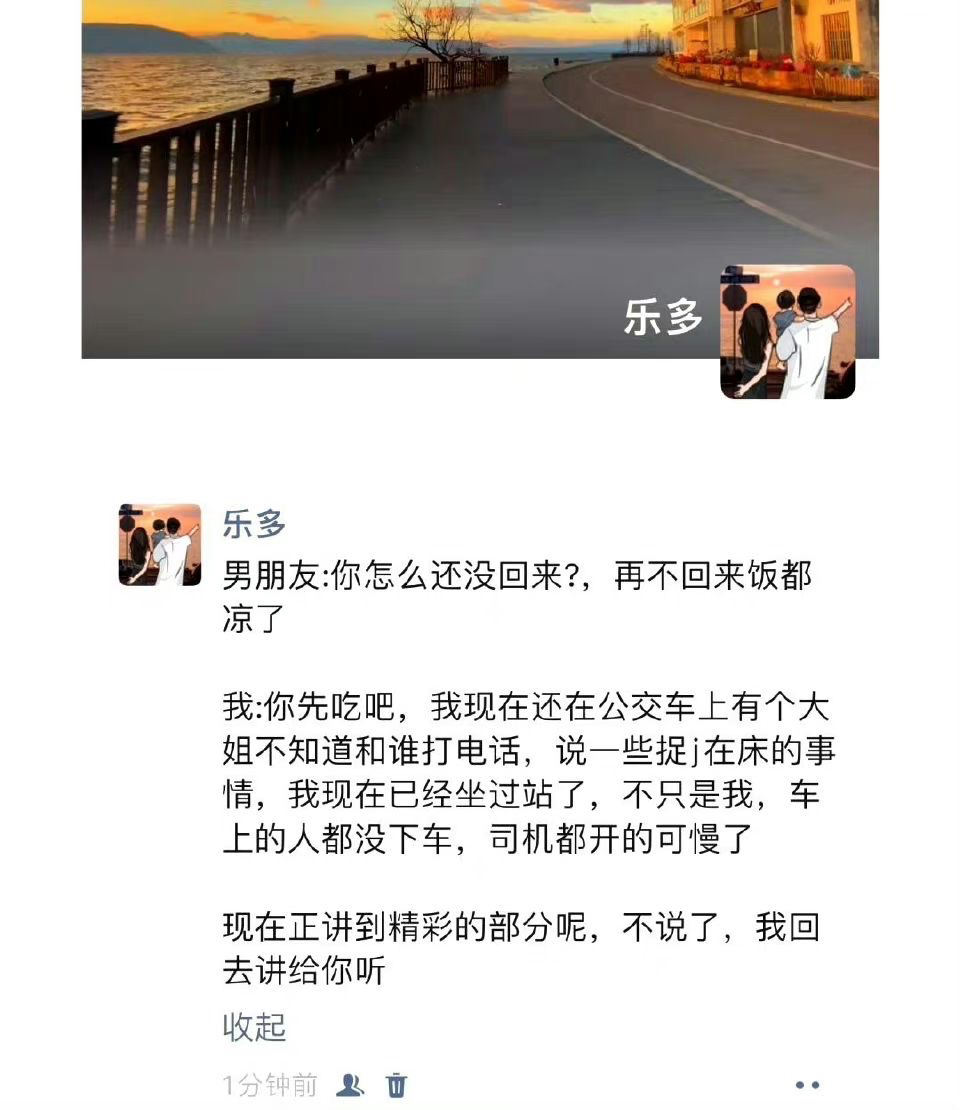The image size is (960, 1110).
Task: Tap 乐多's name above the post
Action: (x=254, y=523)
